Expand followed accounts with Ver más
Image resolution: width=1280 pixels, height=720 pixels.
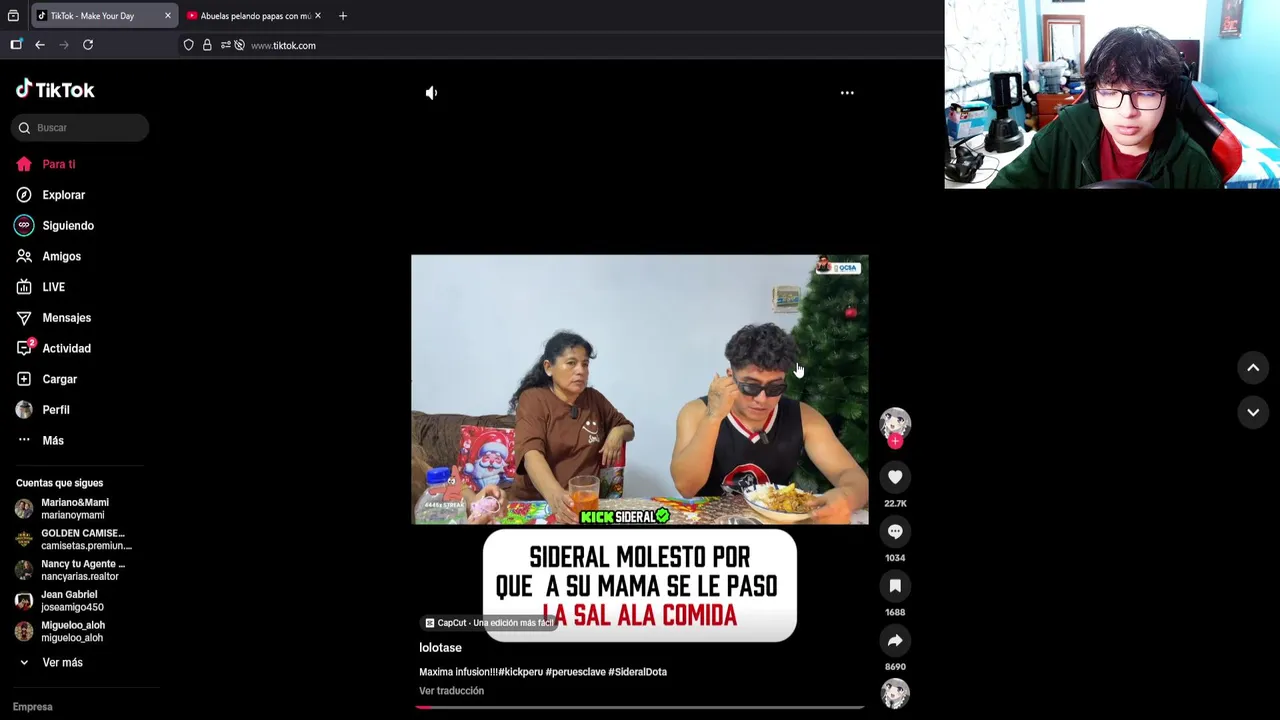(62, 663)
